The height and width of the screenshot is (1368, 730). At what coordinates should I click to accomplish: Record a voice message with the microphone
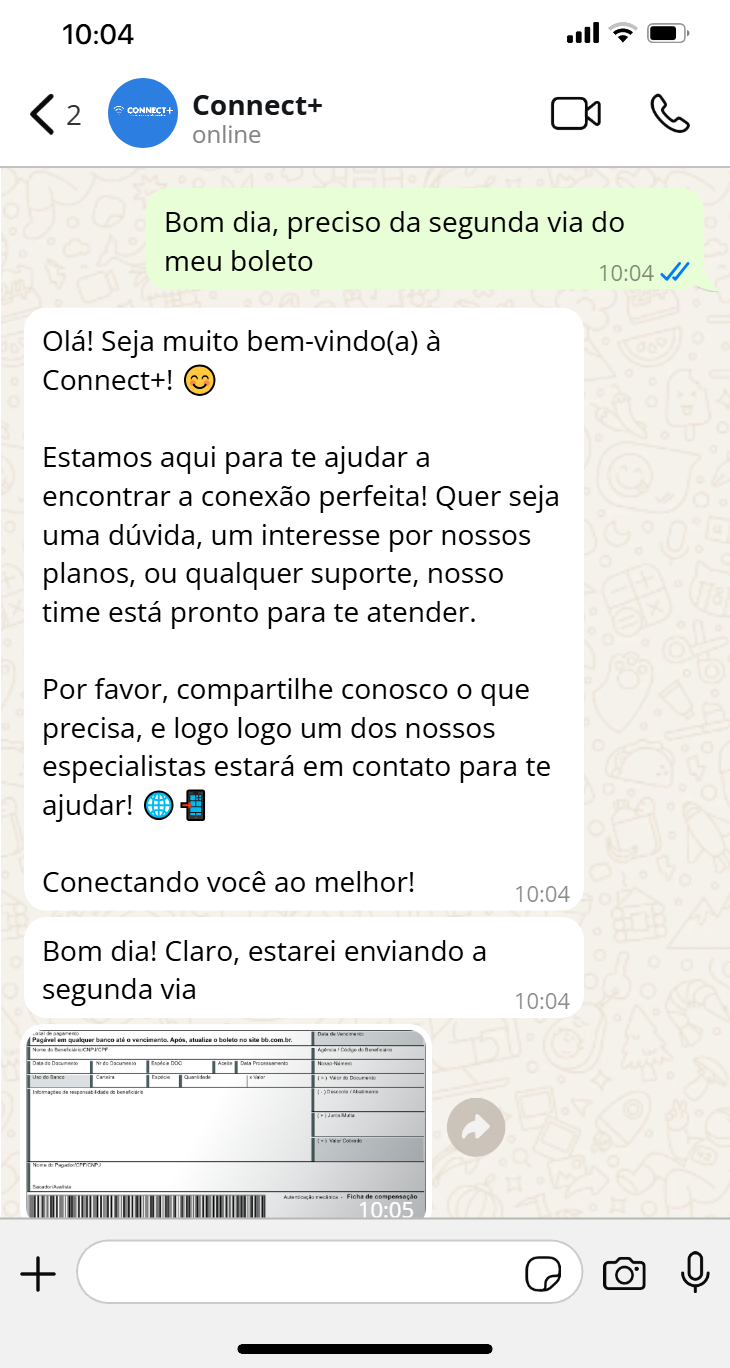click(695, 1273)
